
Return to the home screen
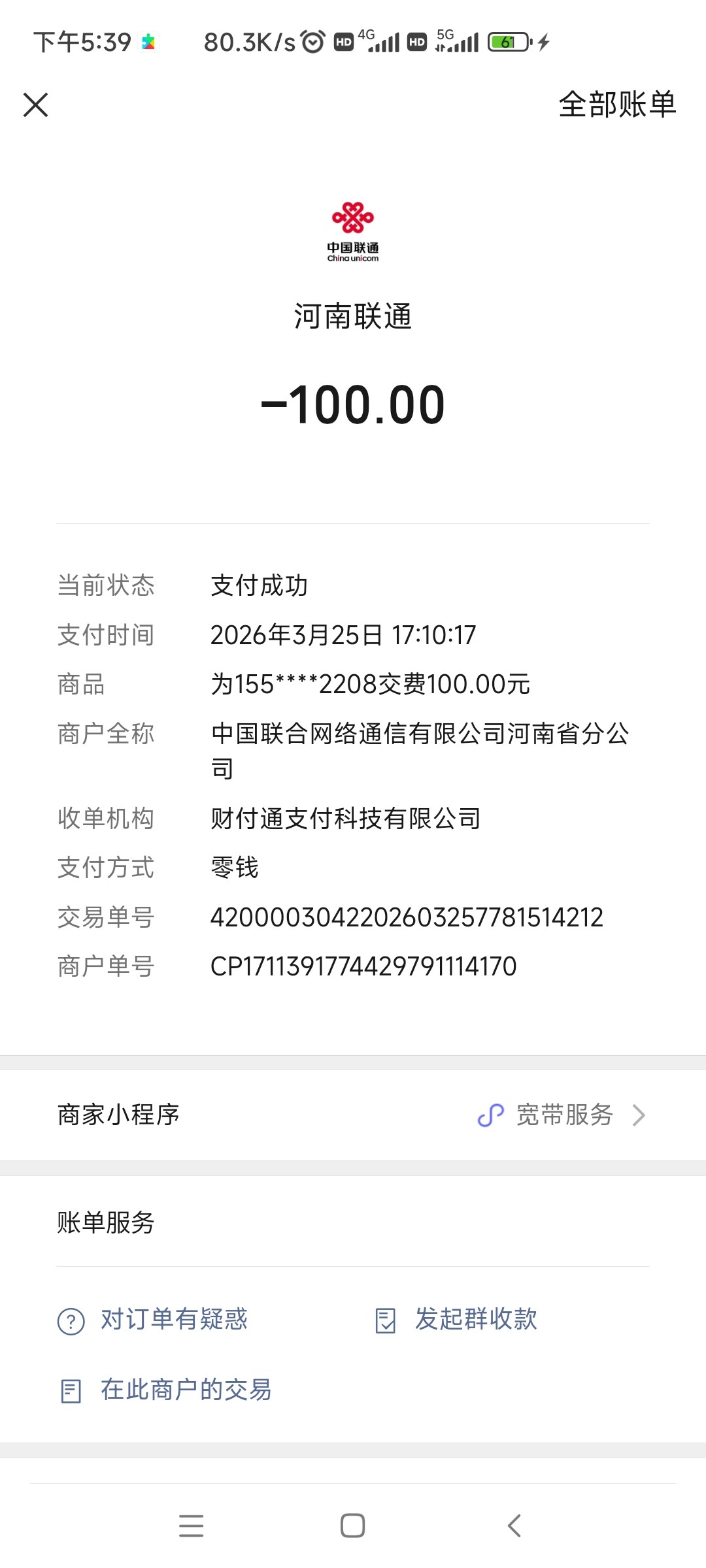click(x=352, y=1526)
